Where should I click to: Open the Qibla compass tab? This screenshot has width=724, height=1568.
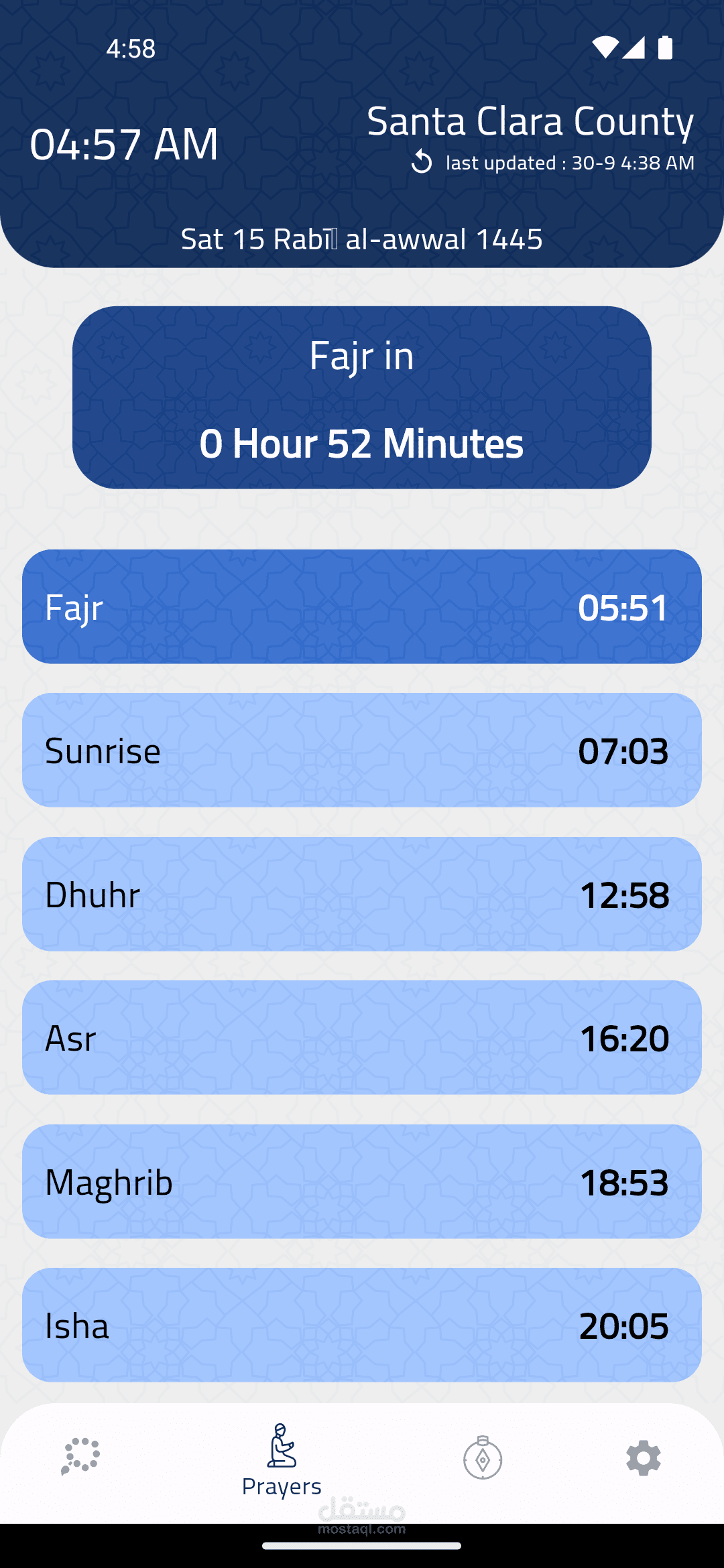[x=483, y=1457]
